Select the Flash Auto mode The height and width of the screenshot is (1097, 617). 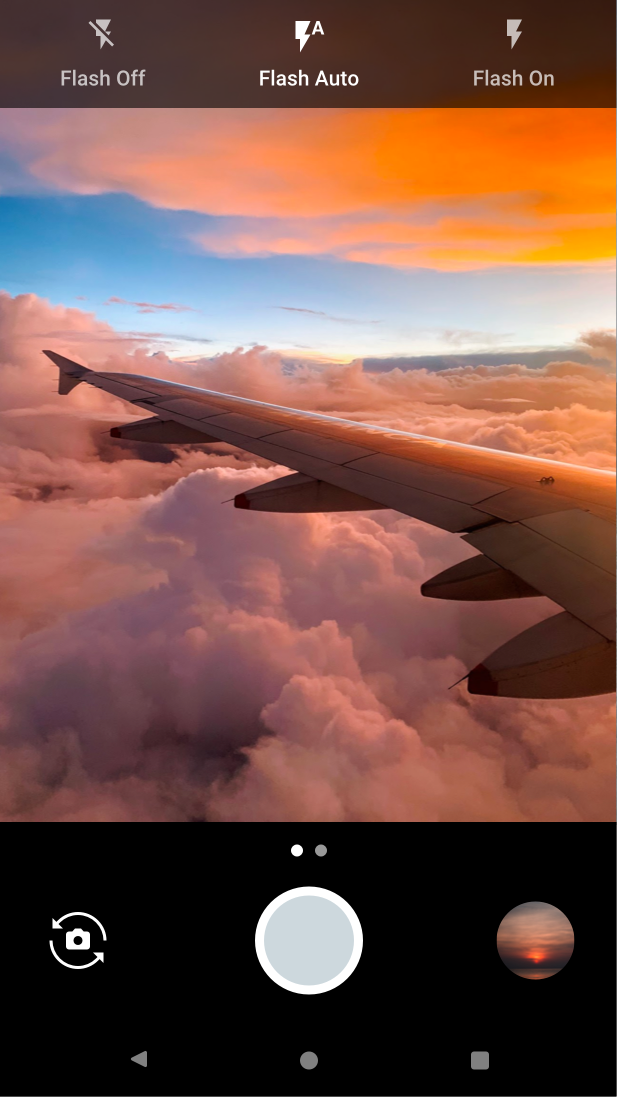pyautogui.click(x=308, y=54)
